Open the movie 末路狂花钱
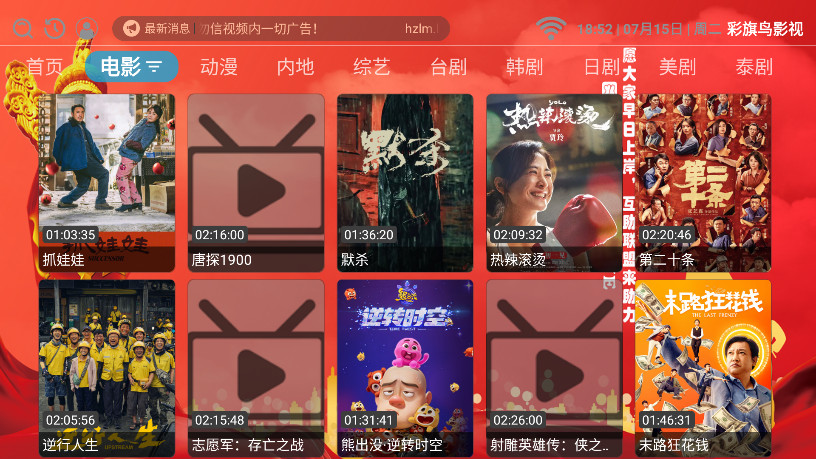Screen dimensions: 816x459 [703, 365]
